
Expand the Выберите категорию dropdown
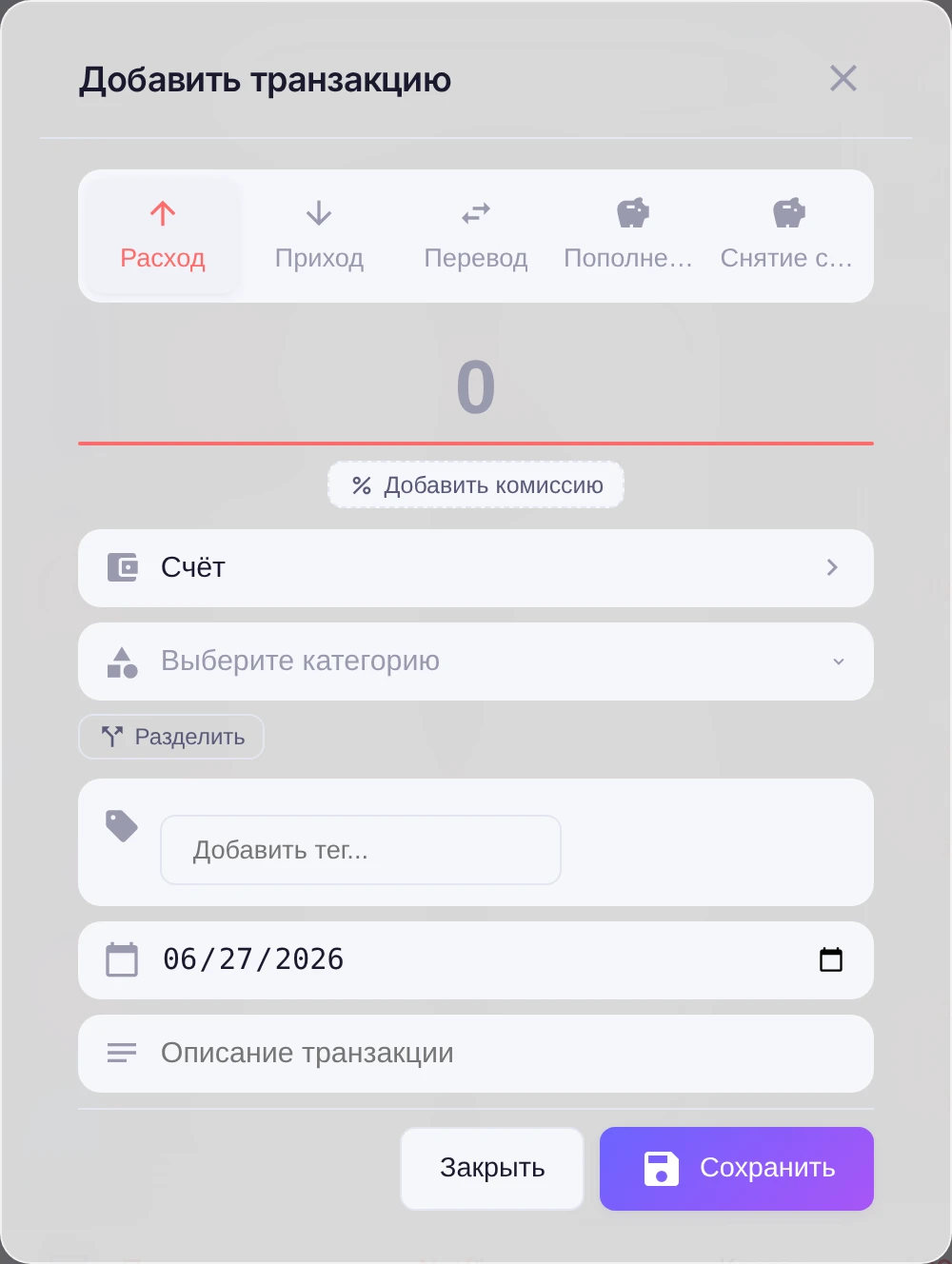click(x=476, y=662)
